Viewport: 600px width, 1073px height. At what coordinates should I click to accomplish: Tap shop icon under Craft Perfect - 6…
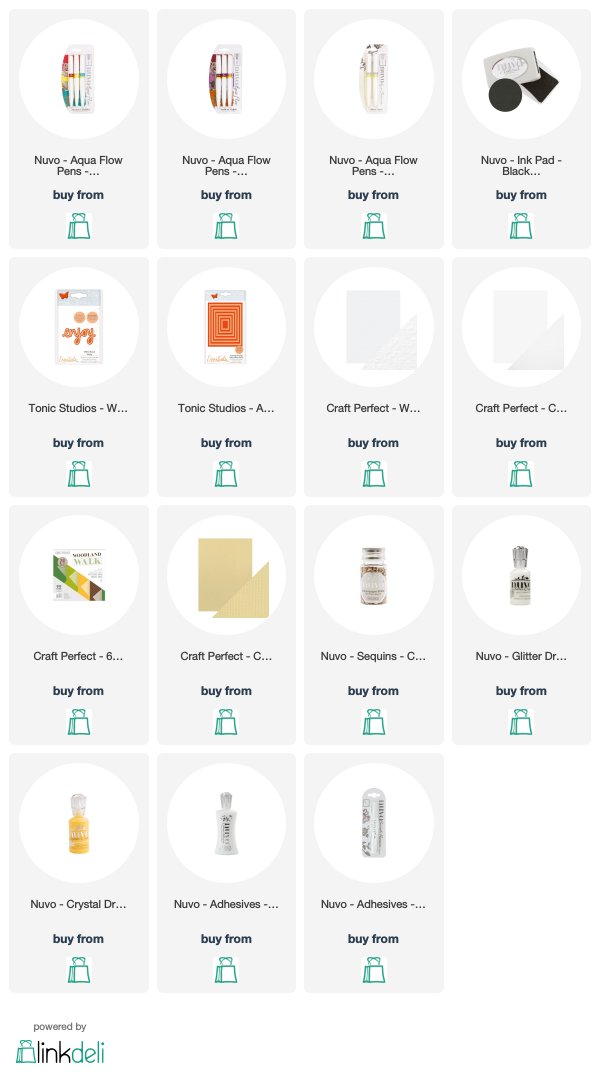(x=79, y=722)
